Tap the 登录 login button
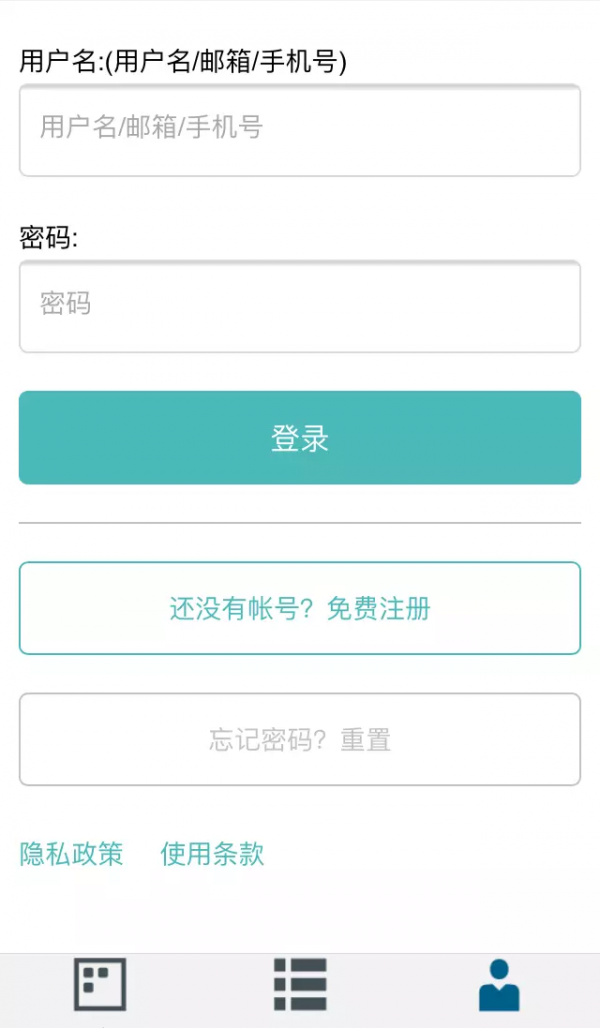Image resolution: width=600 pixels, height=1028 pixels. pyautogui.click(x=300, y=438)
